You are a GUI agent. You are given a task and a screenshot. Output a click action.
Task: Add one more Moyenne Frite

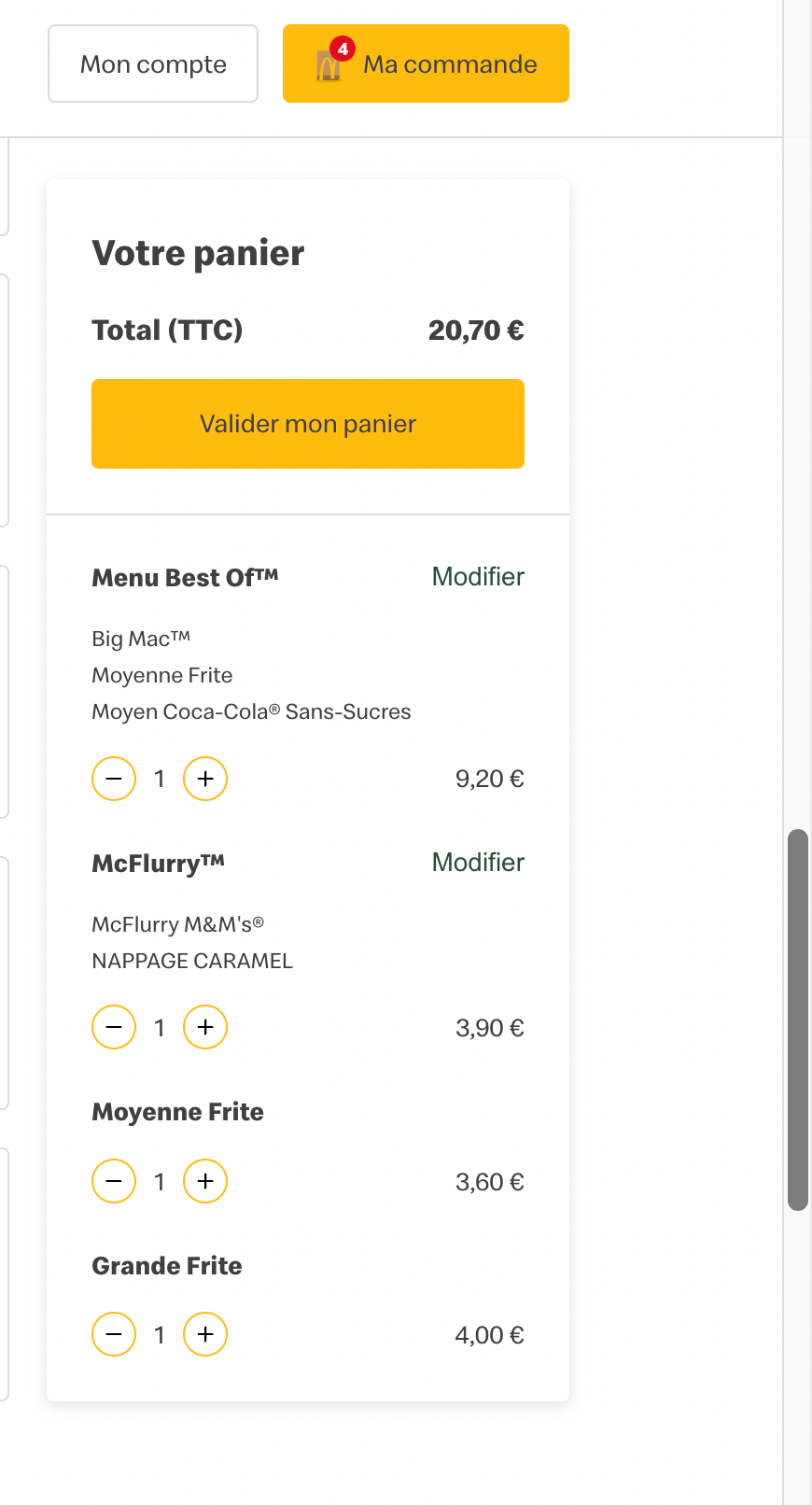[205, 1181]
